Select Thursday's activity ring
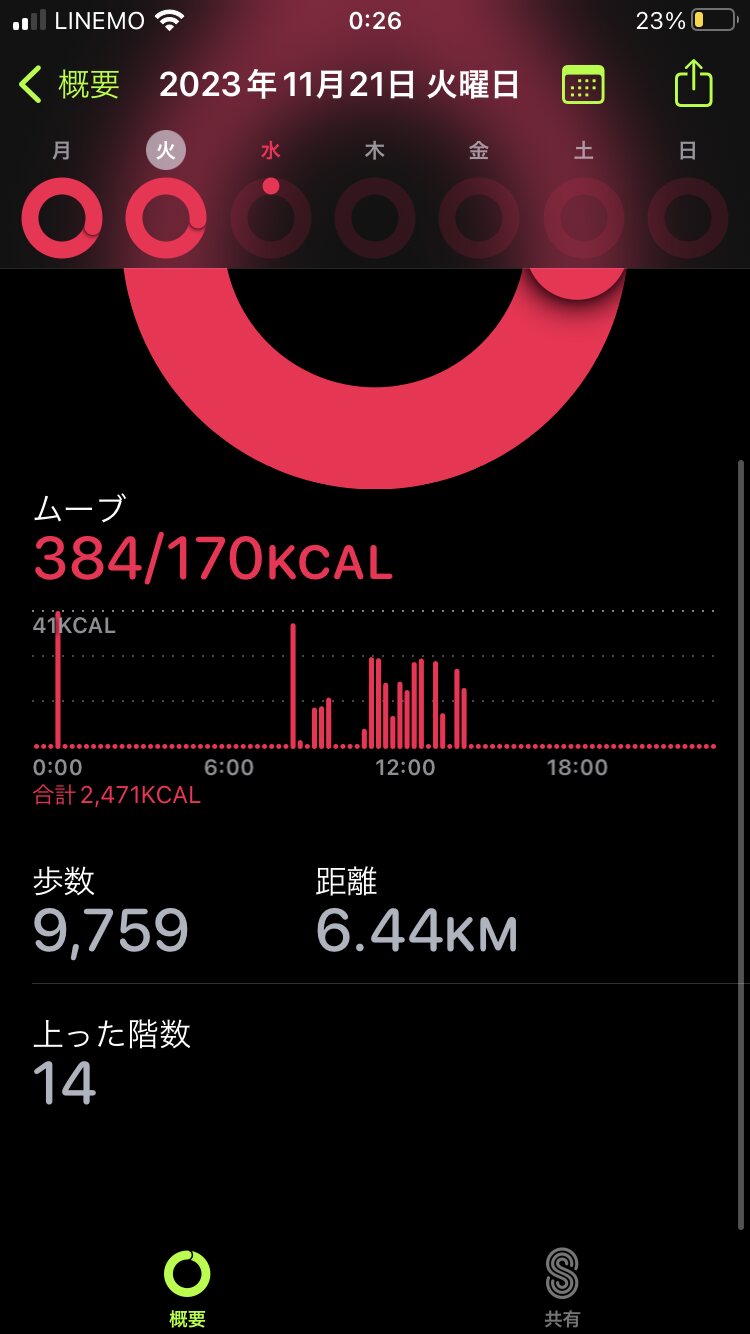The width and height of the screenshot is (750, 1334). (x=375, y=217)
